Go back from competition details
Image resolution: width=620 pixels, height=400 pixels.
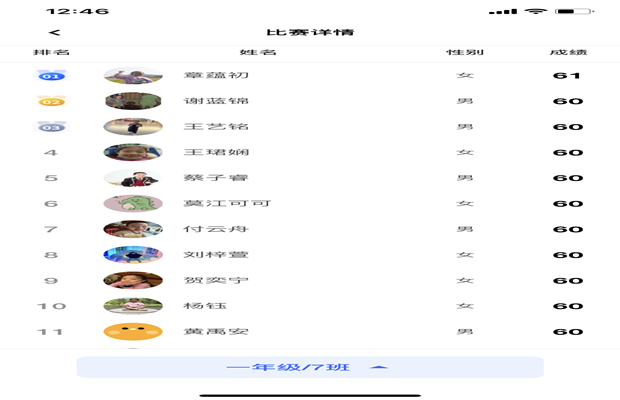[55, 32]
